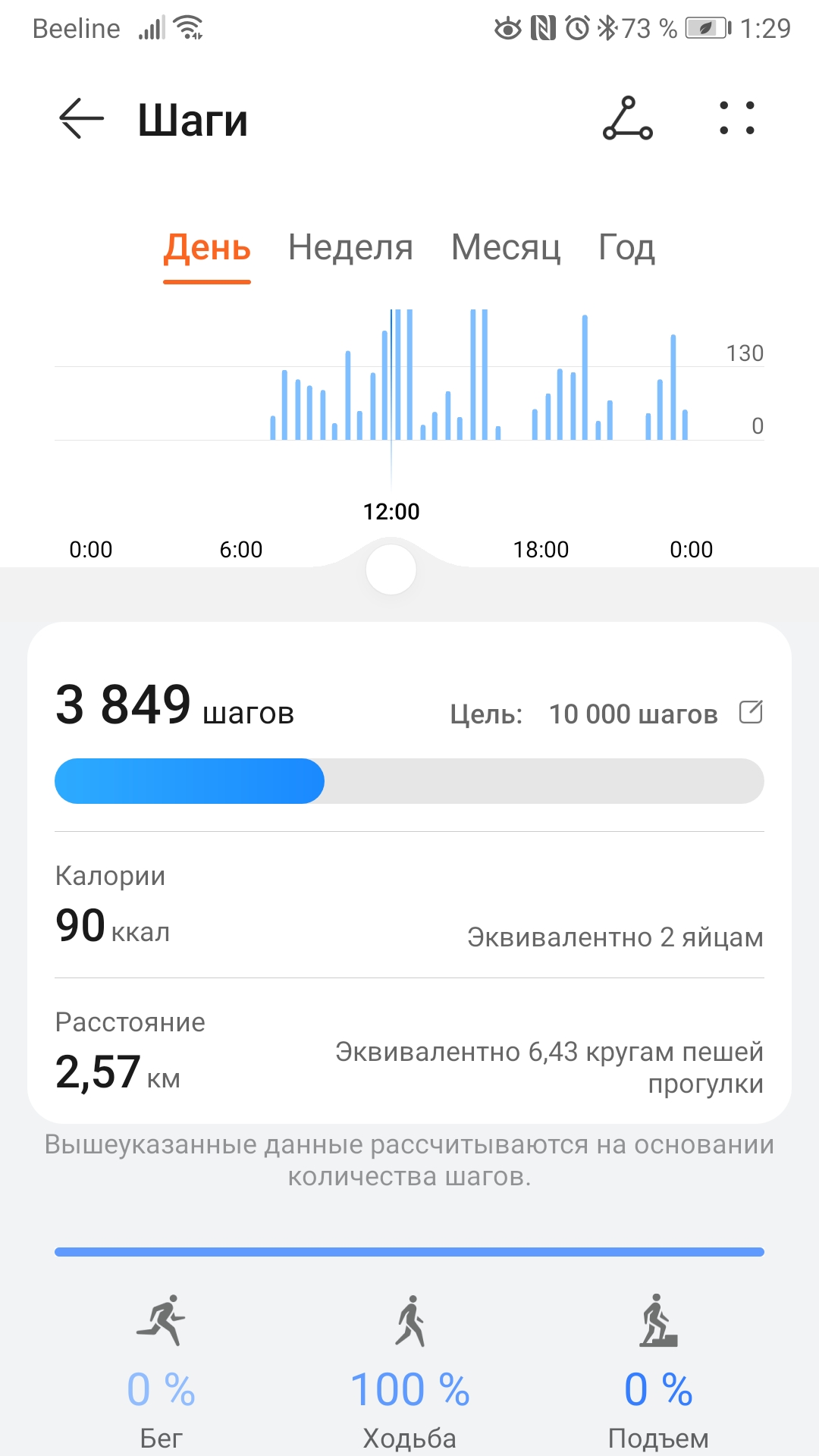Switch to the Месяц tab
This screenshot has width=819, height=1456.
tap(506, 248)
